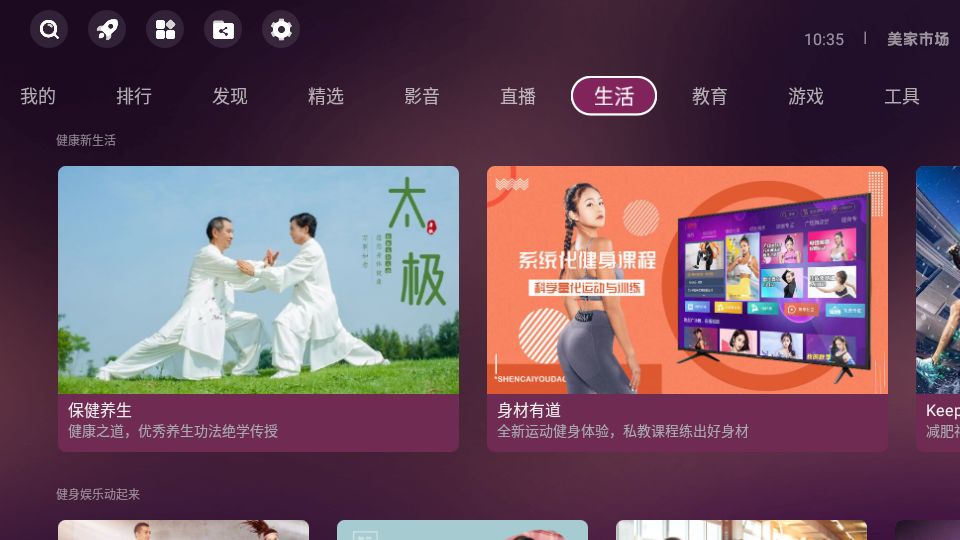The width and height of the screenshot is (960, 540).
Task: Switch to the 排行 tab
Action: [x=134, y=97]
